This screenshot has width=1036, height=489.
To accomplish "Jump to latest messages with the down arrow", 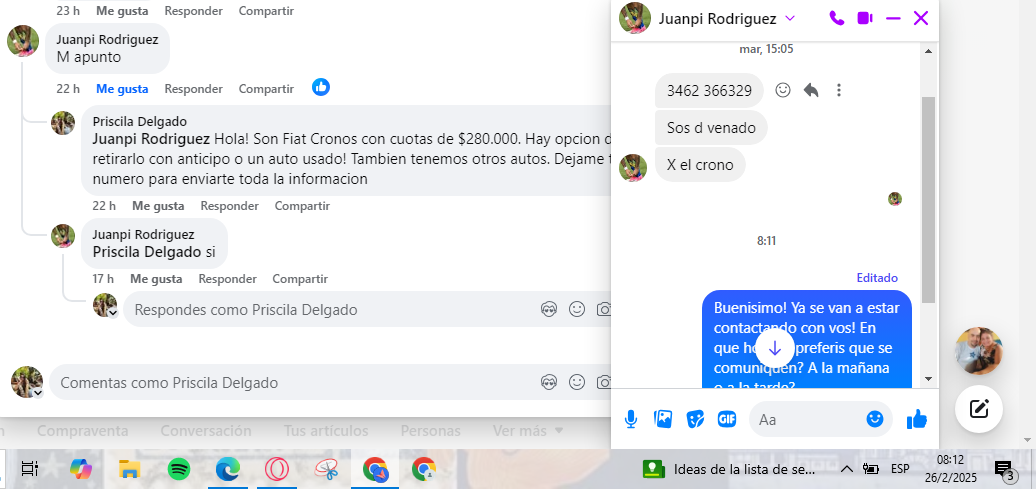I will point(775,348).
